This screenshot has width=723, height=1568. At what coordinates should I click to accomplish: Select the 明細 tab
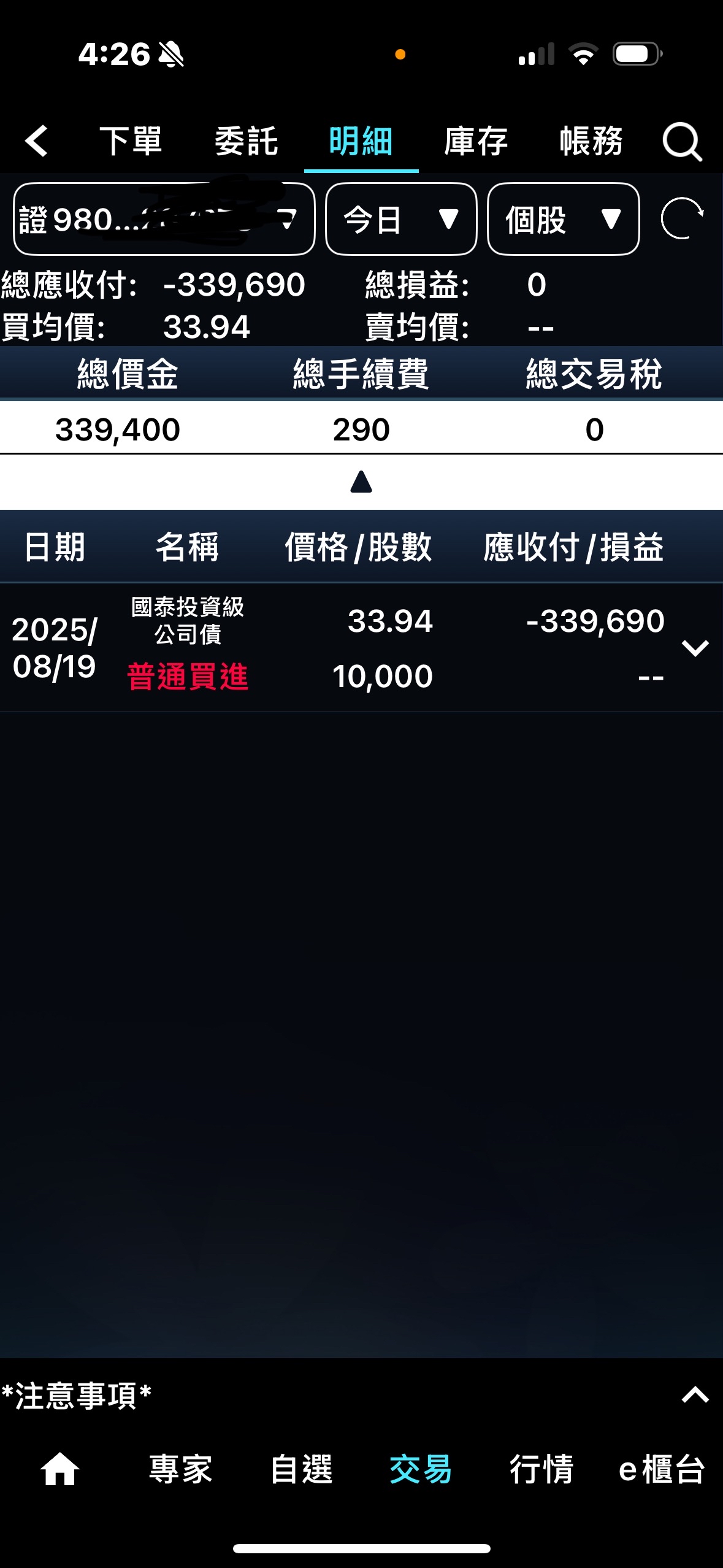[361, 141]
